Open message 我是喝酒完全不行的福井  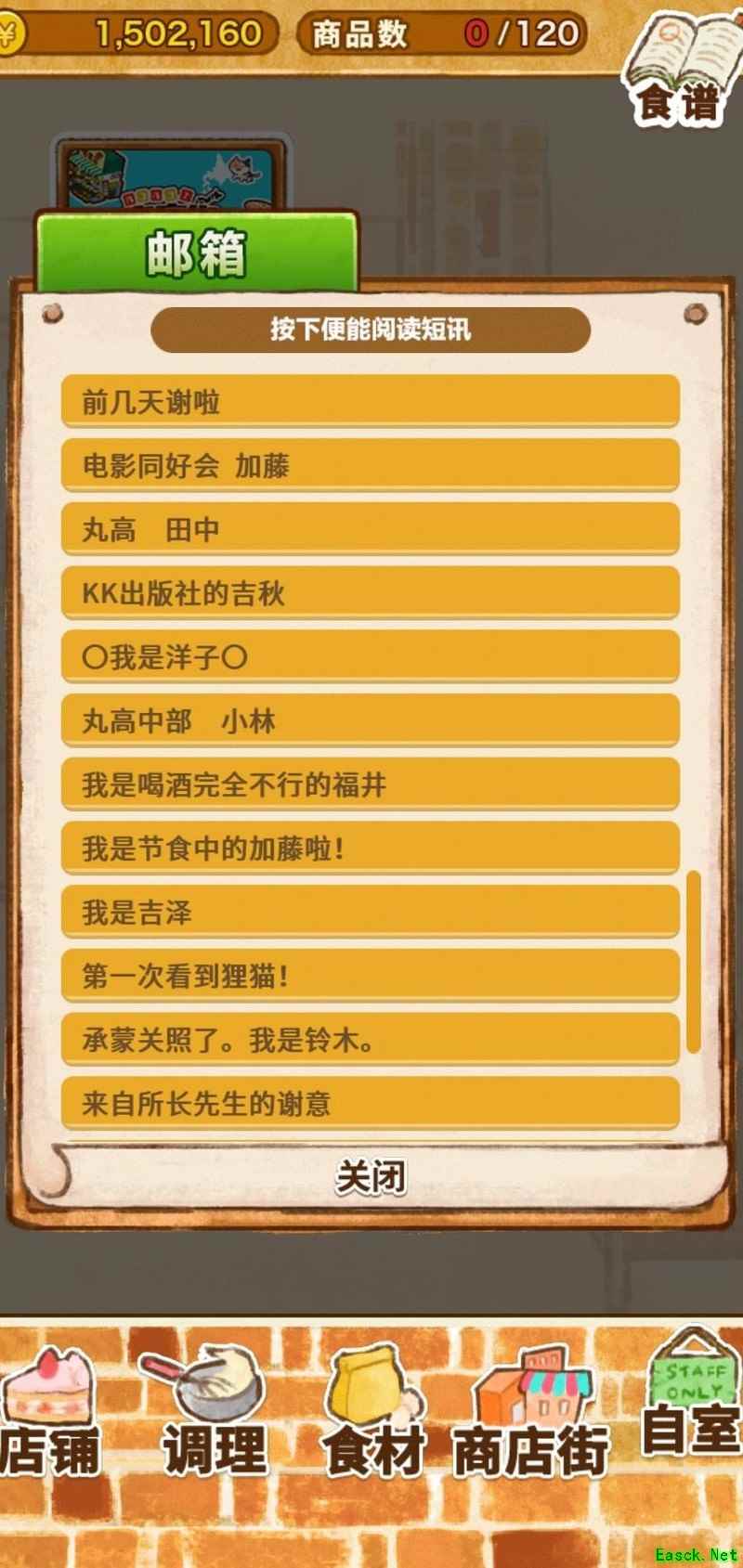point(370,785)
